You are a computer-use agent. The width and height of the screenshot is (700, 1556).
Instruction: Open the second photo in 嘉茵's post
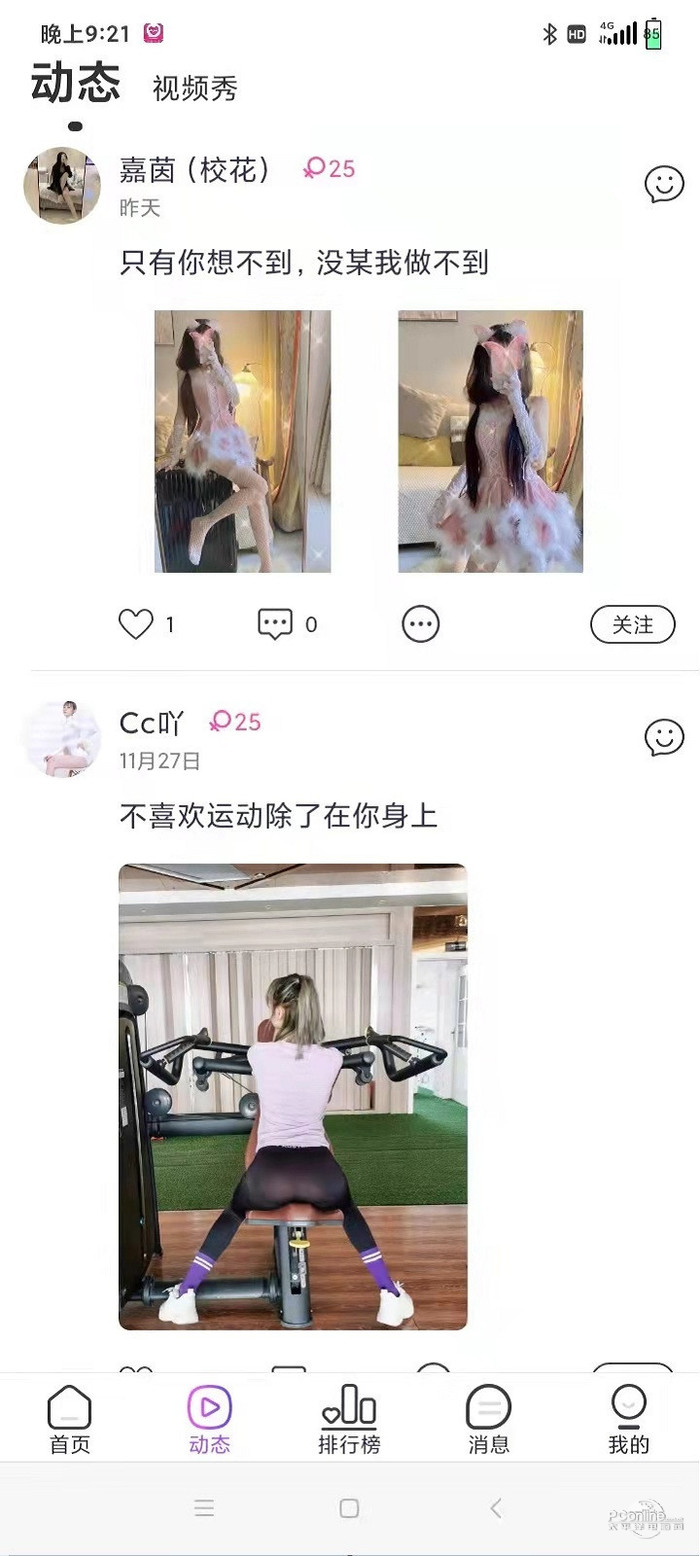(x=490, y=441)
